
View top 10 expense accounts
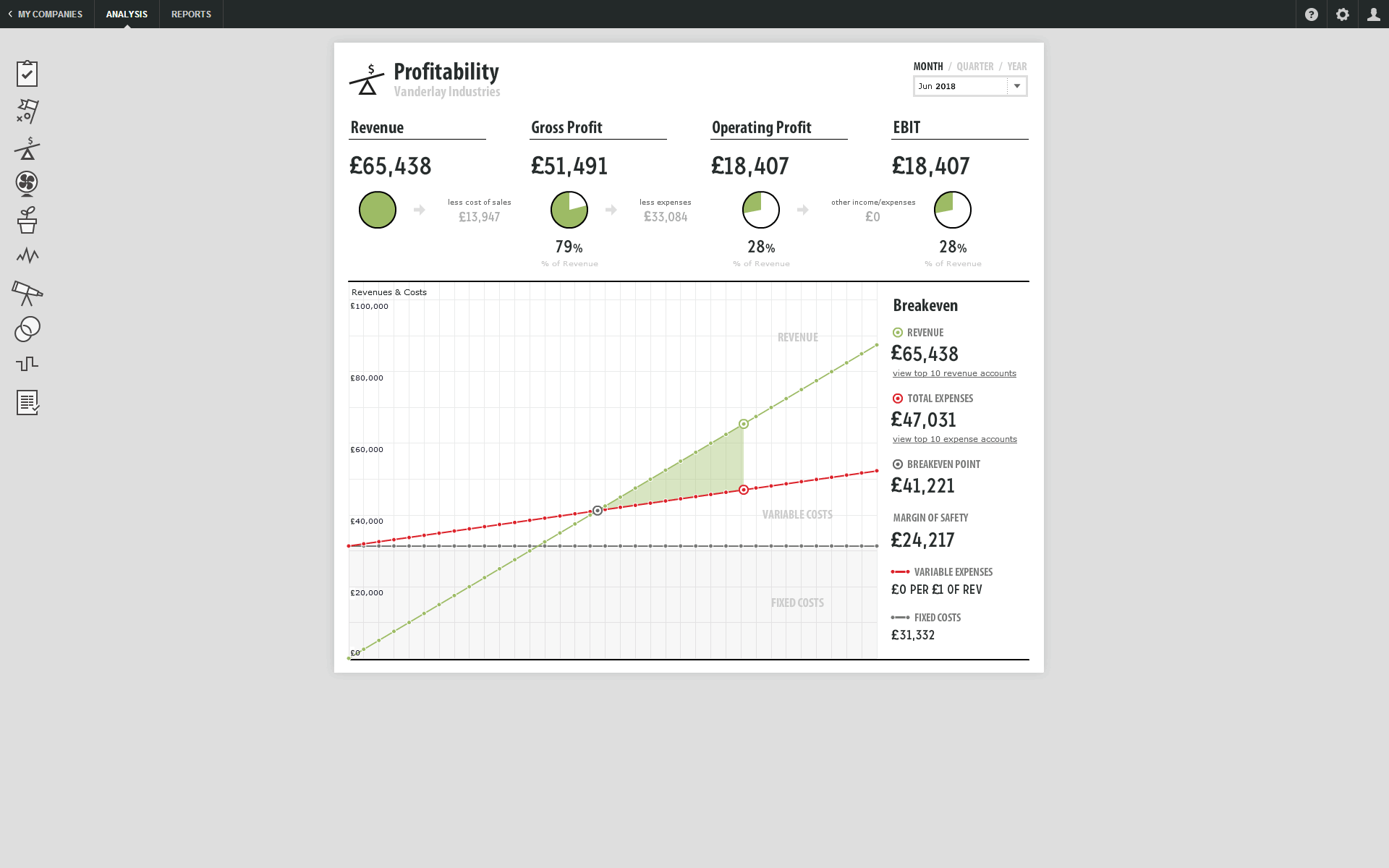coord(954,439)
